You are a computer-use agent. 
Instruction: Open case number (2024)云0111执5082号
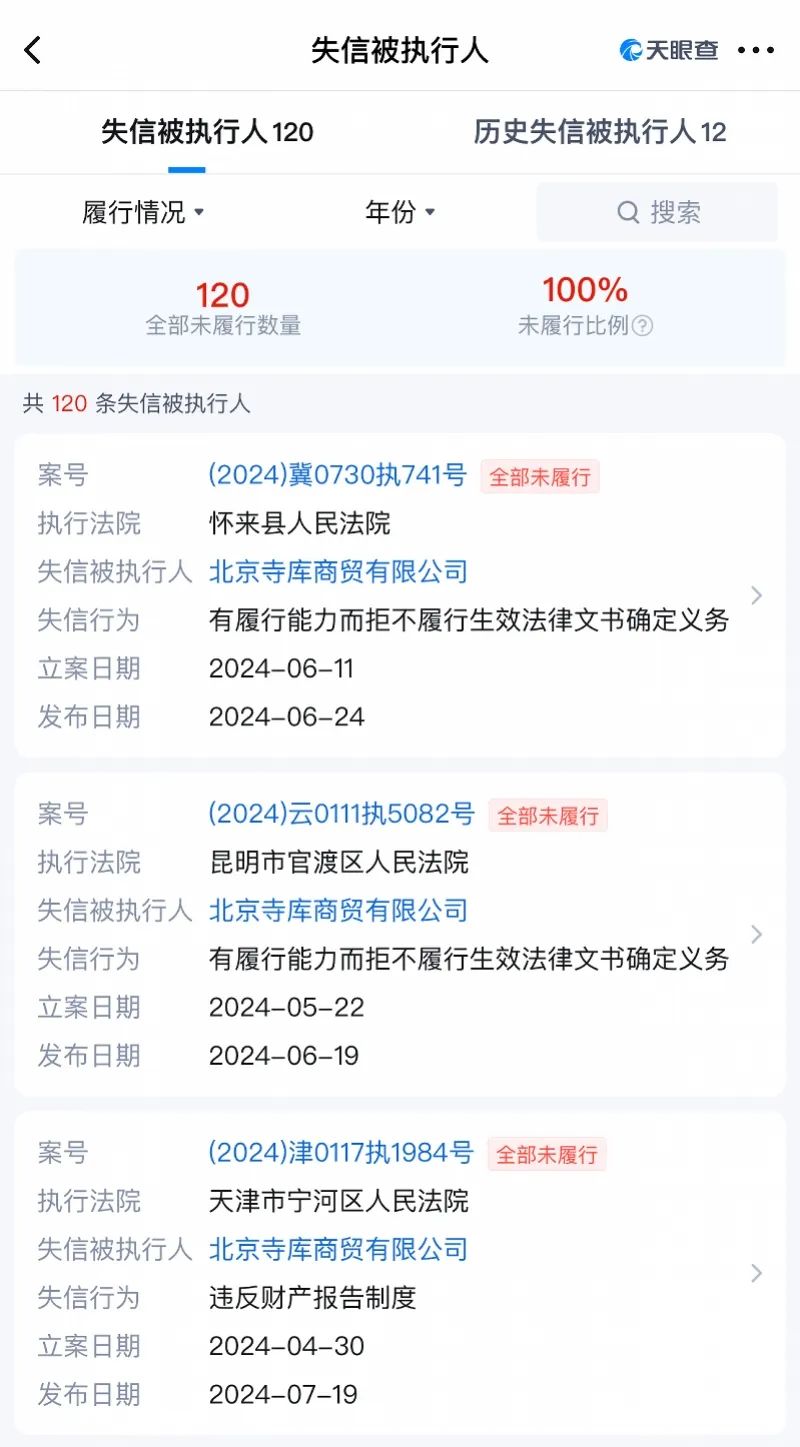coord(341,814)
